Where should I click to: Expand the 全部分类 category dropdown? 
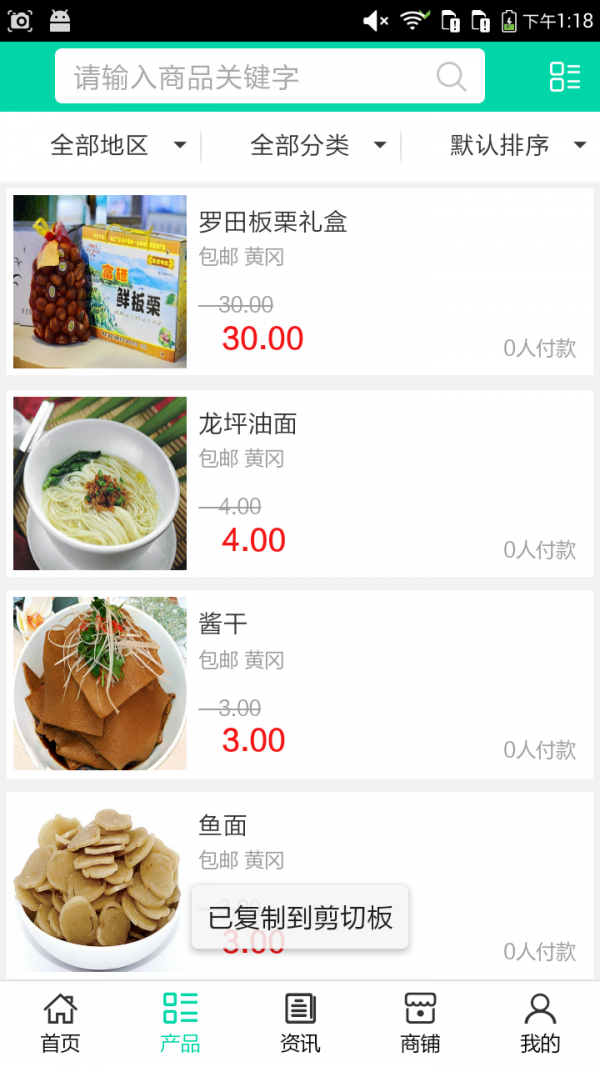tap(318, 146)
